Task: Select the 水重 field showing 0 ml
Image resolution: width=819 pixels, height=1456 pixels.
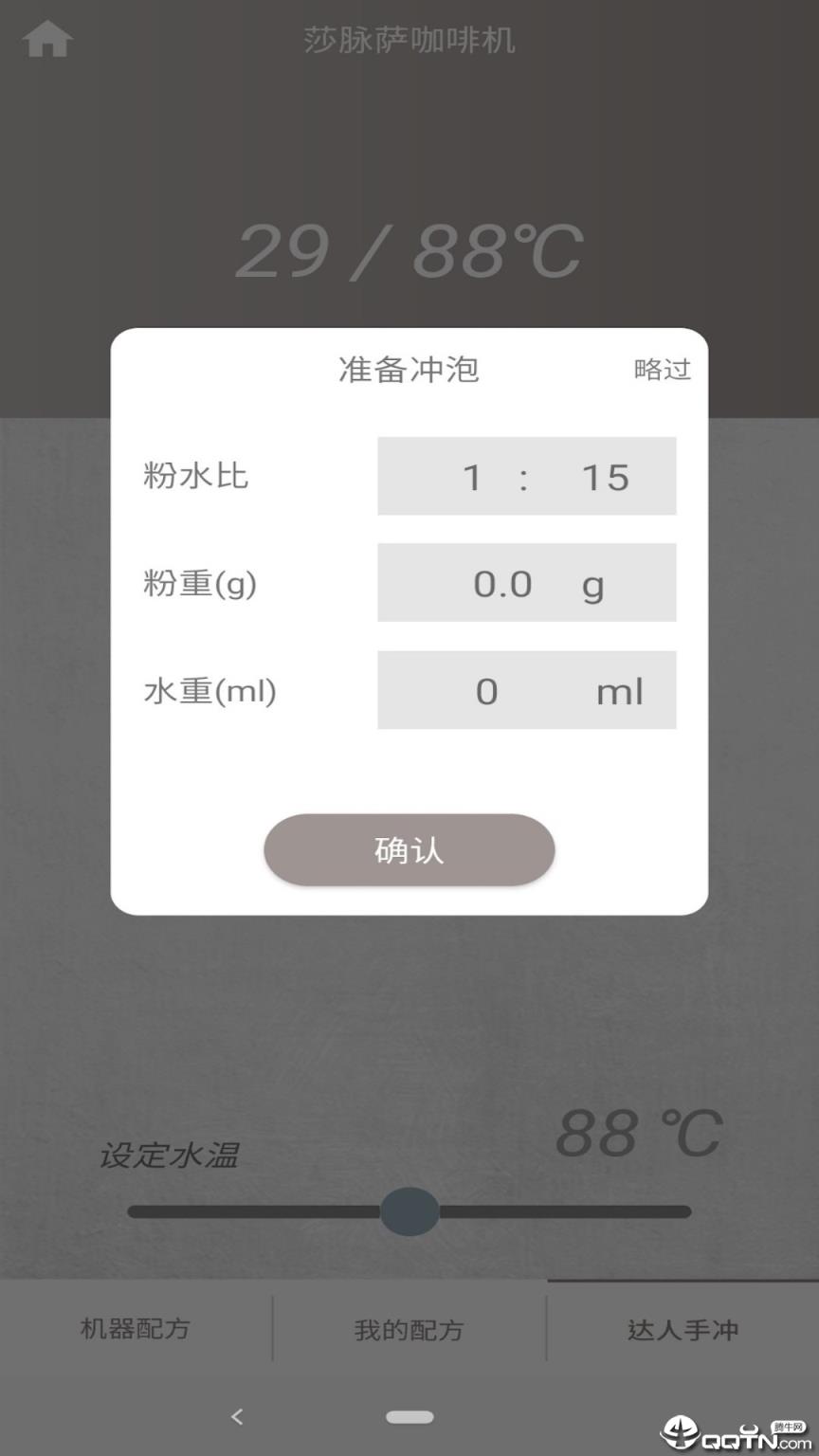Action: point(526,691)
